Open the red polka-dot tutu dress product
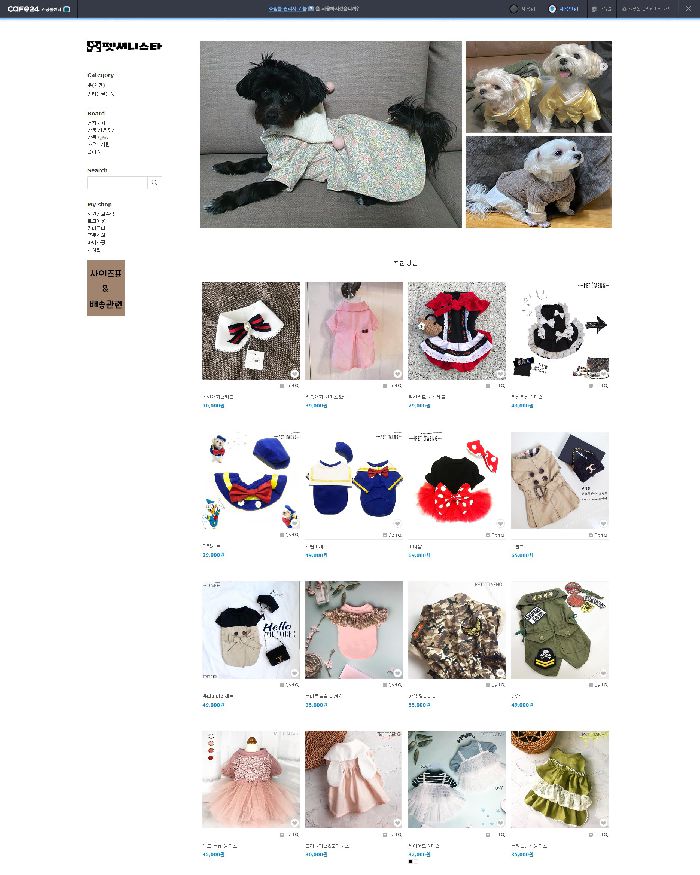Viewport: 700px width, 875px height. click(x=456, y=480)
